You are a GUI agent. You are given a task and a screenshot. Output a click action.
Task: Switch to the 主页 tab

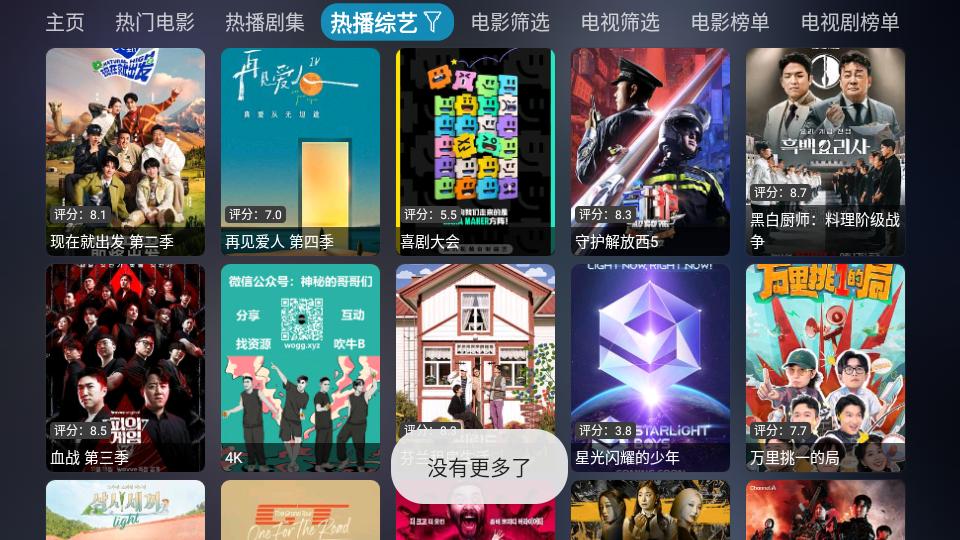[x=65, y=22]
